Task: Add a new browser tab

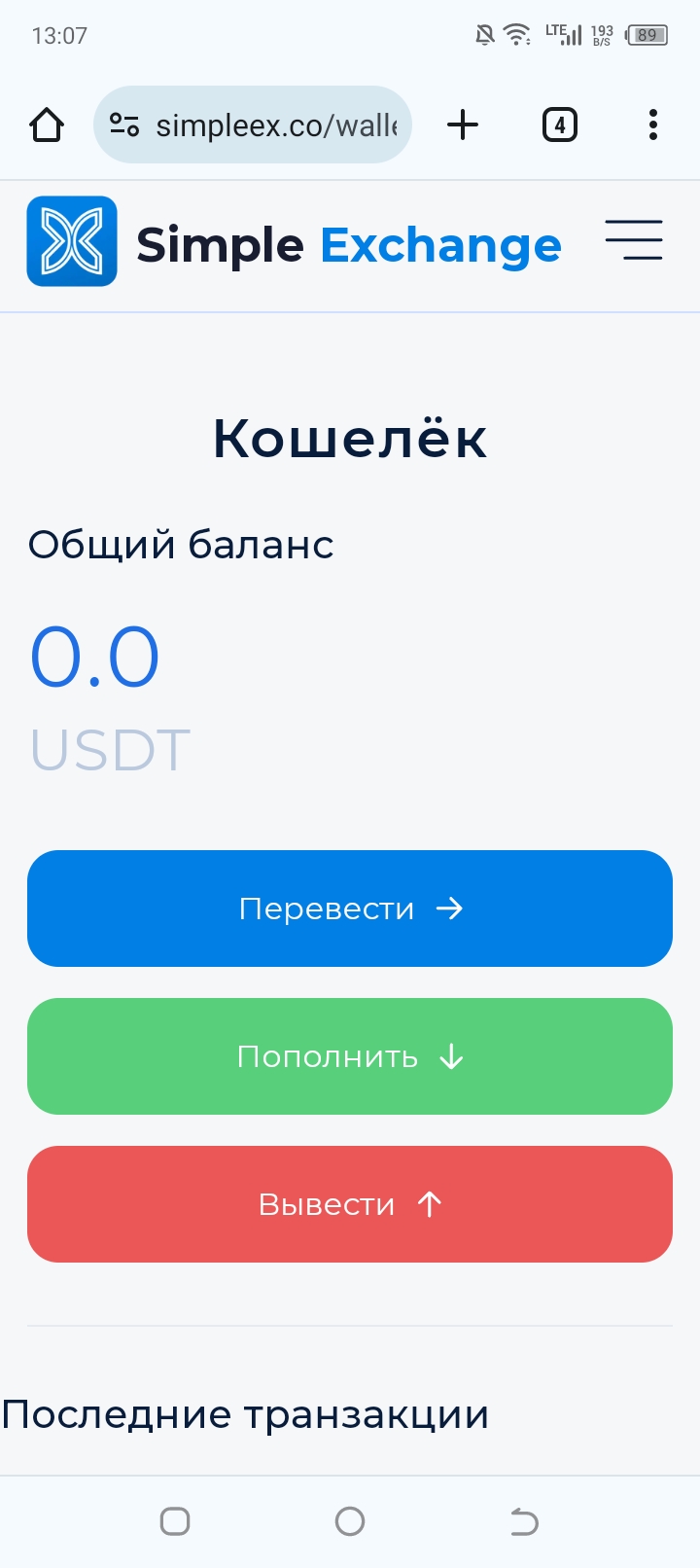Action: 463,125
